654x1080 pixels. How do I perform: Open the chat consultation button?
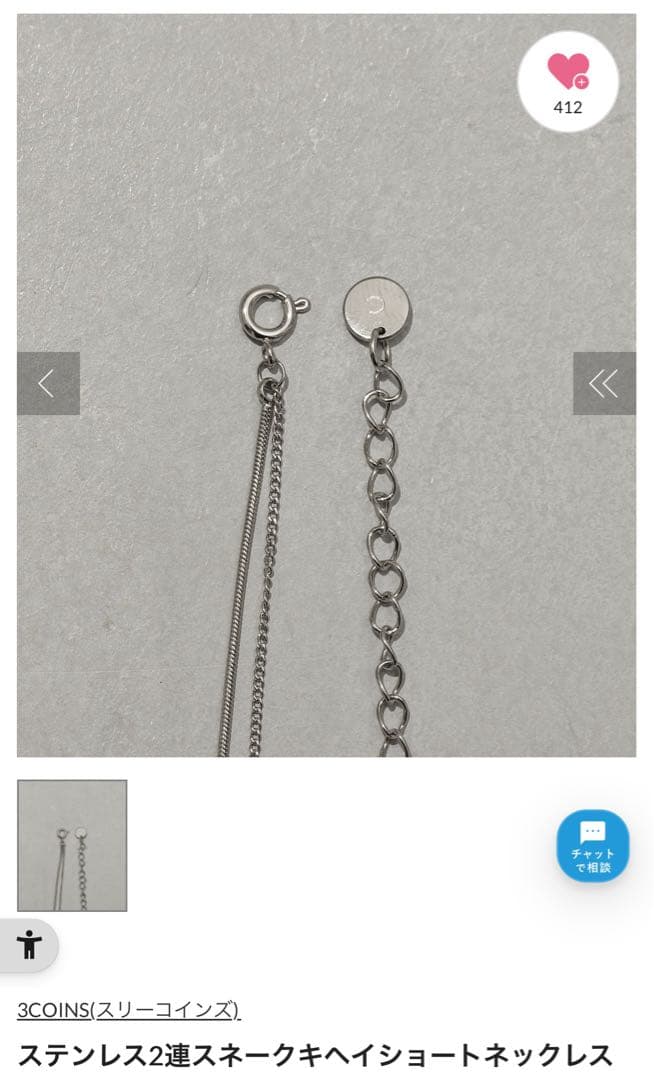[x=593, y=845]
